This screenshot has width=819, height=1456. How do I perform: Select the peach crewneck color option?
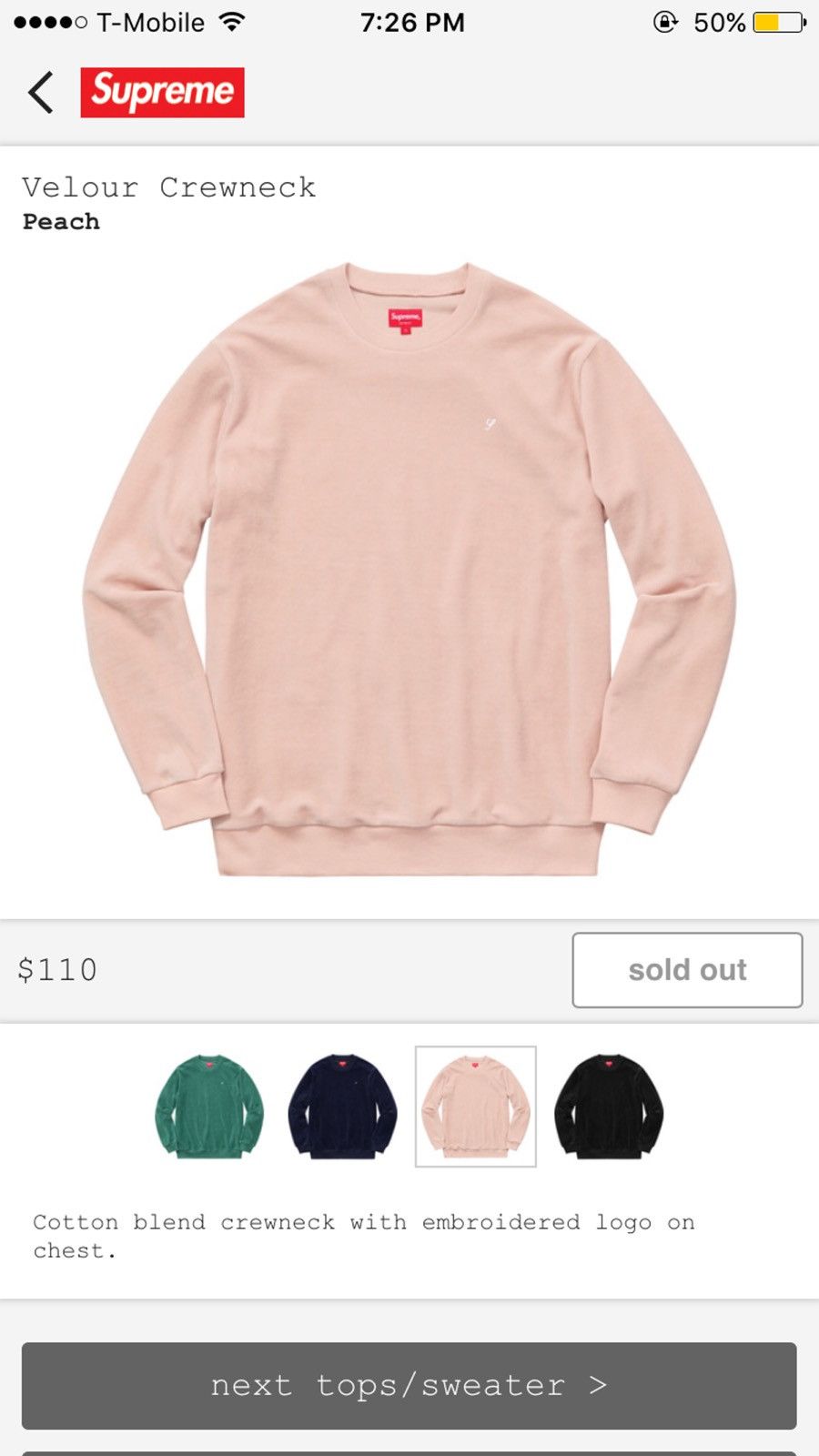click(x=476, y=1107)
